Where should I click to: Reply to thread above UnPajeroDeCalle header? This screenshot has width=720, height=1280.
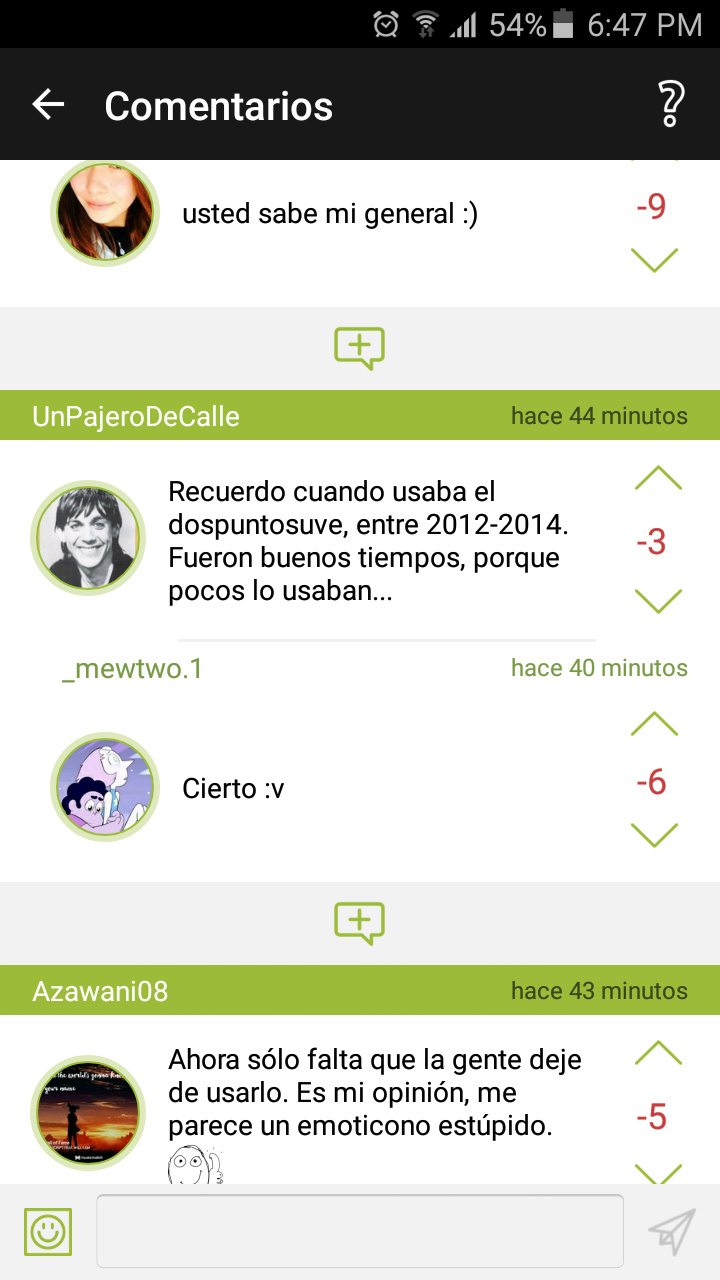[x=359, y=348]
